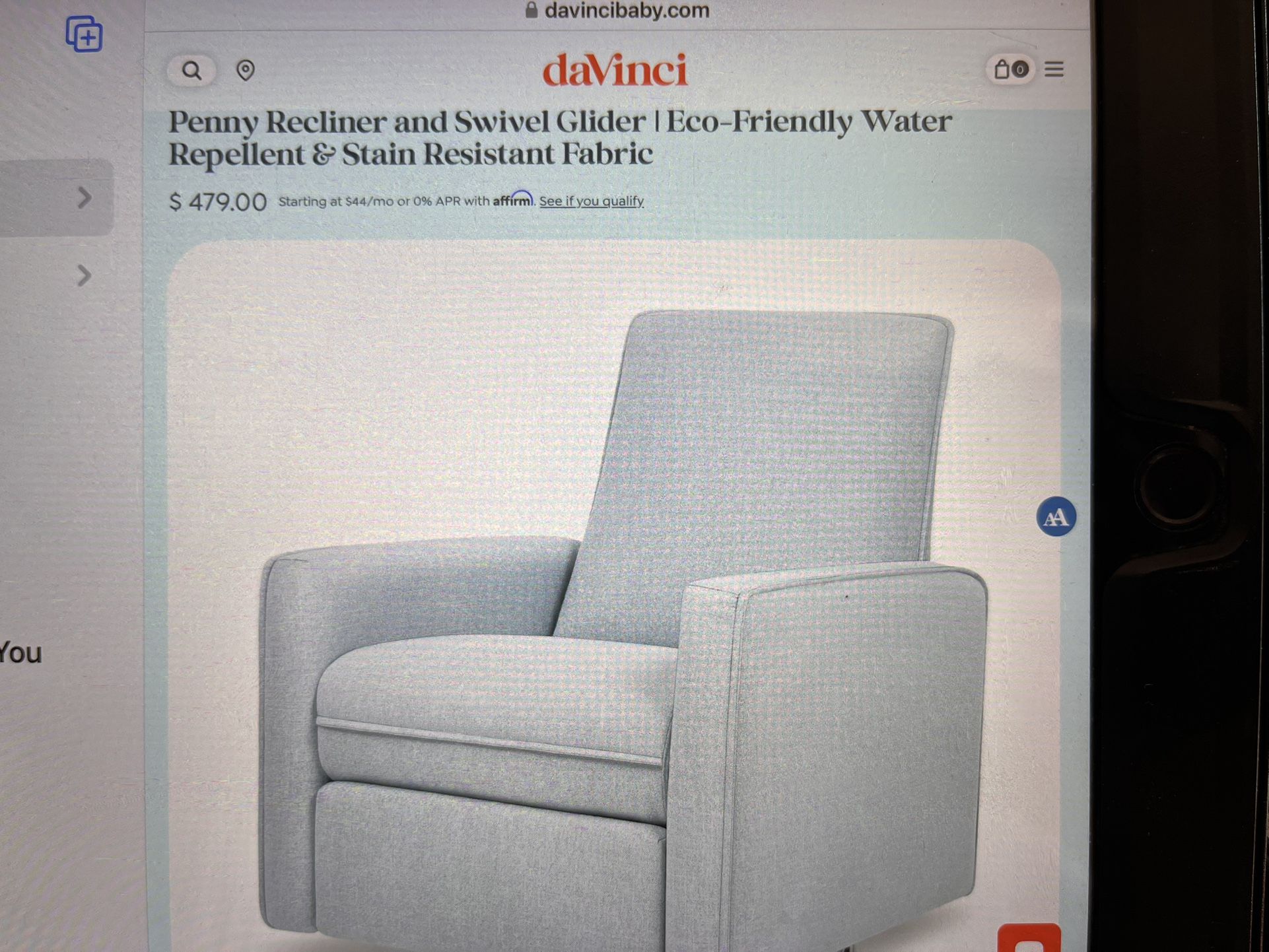Open the site search icon
This screenshot has width=1269, height=952.
191,70
